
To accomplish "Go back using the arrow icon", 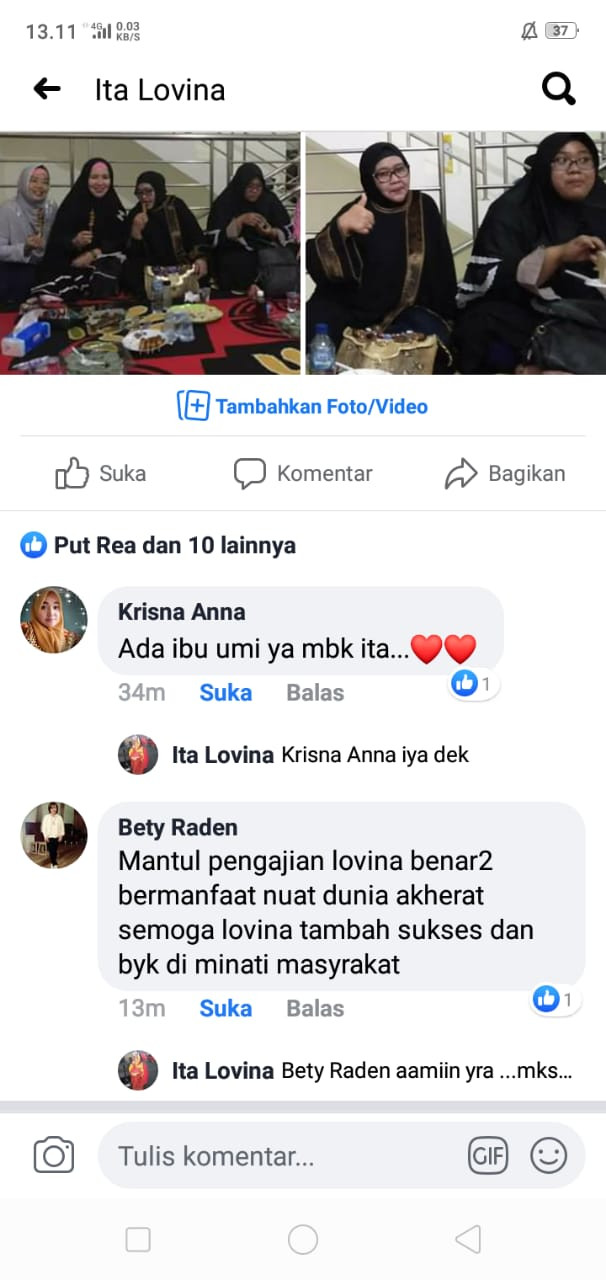I will [x=47, y=89].
